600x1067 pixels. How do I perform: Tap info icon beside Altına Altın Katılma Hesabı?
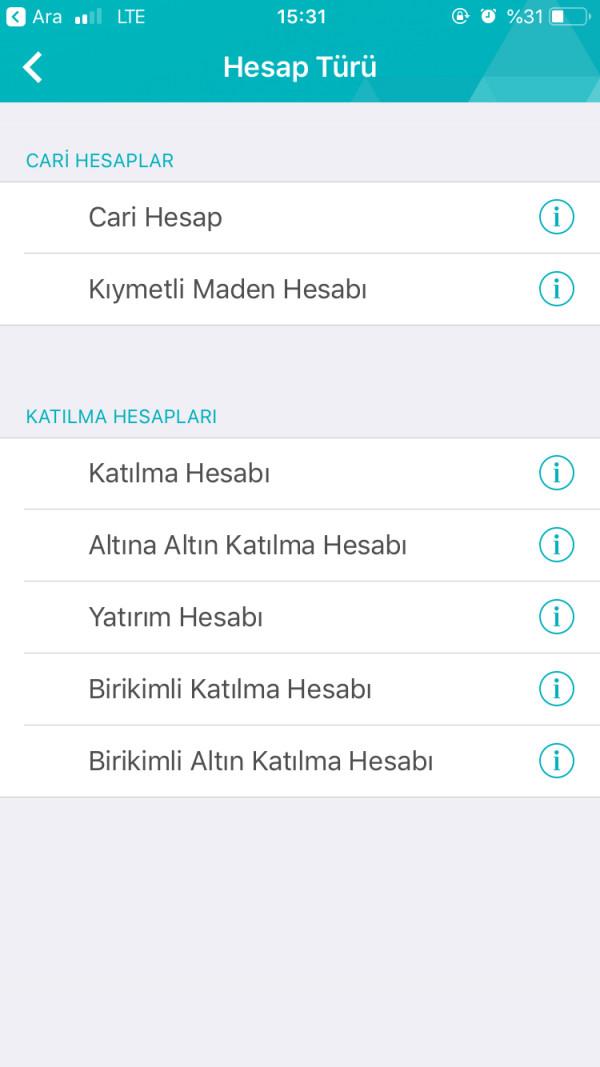click(x=556, y=545)
